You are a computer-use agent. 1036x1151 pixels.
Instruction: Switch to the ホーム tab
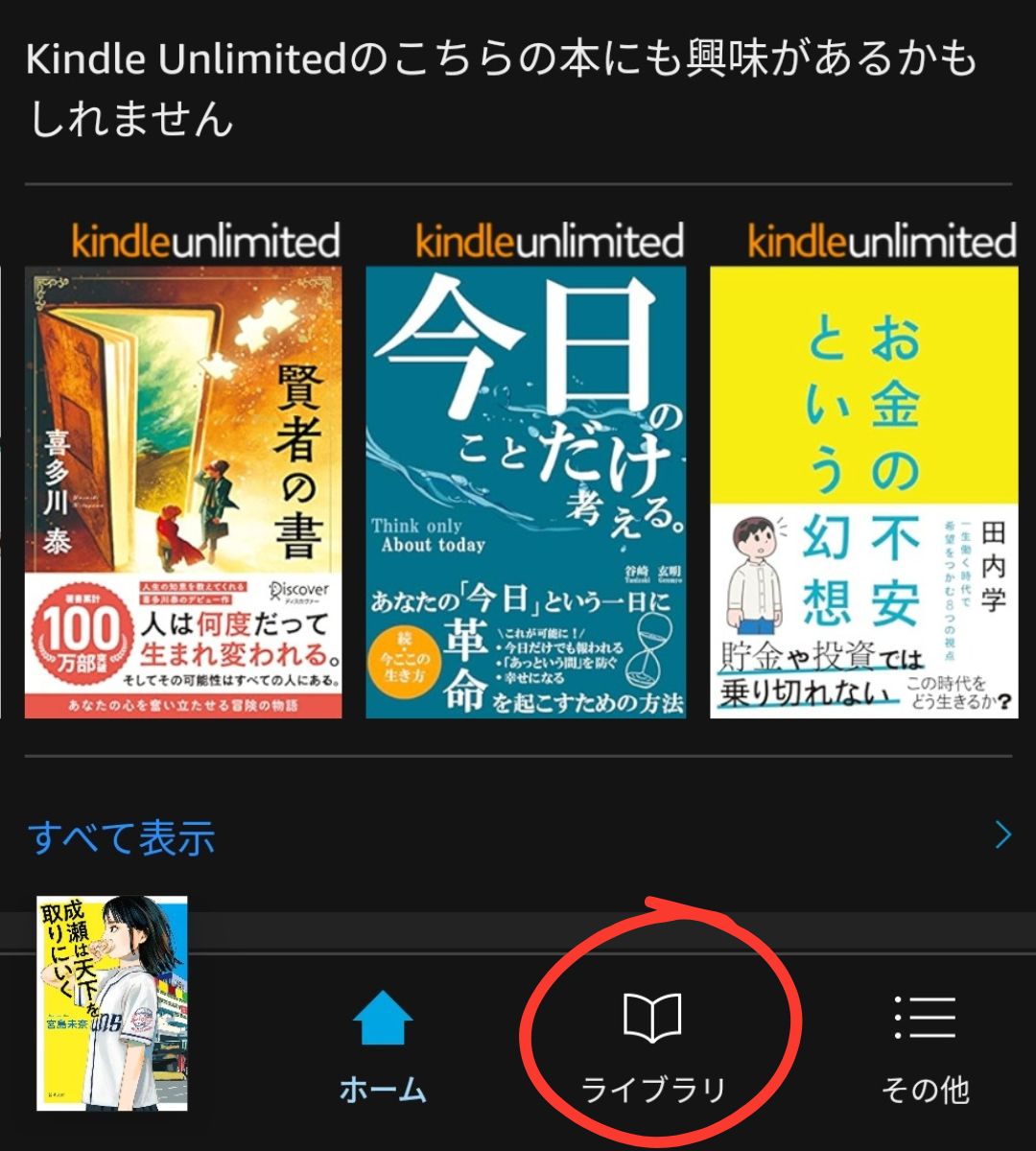coord(381,1055)
